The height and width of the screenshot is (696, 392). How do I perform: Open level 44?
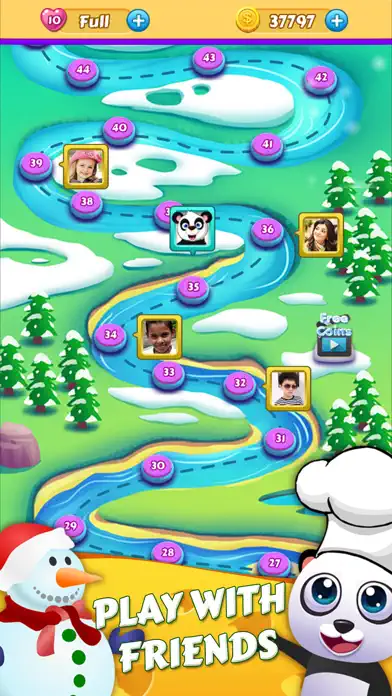coord(83,72)
